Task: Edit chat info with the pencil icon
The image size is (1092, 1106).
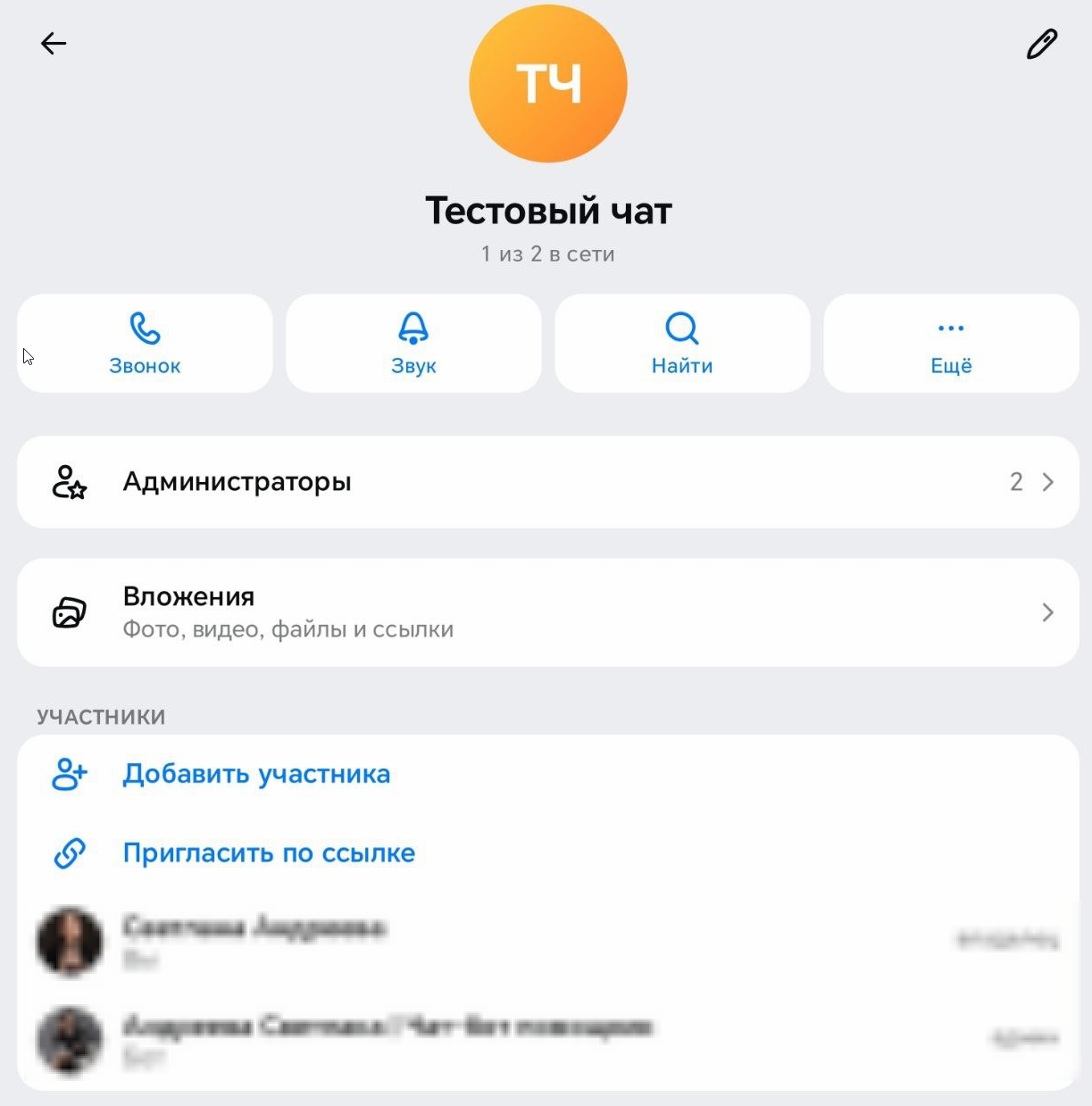Action: pyautogui.click(x=1041, y=44)
